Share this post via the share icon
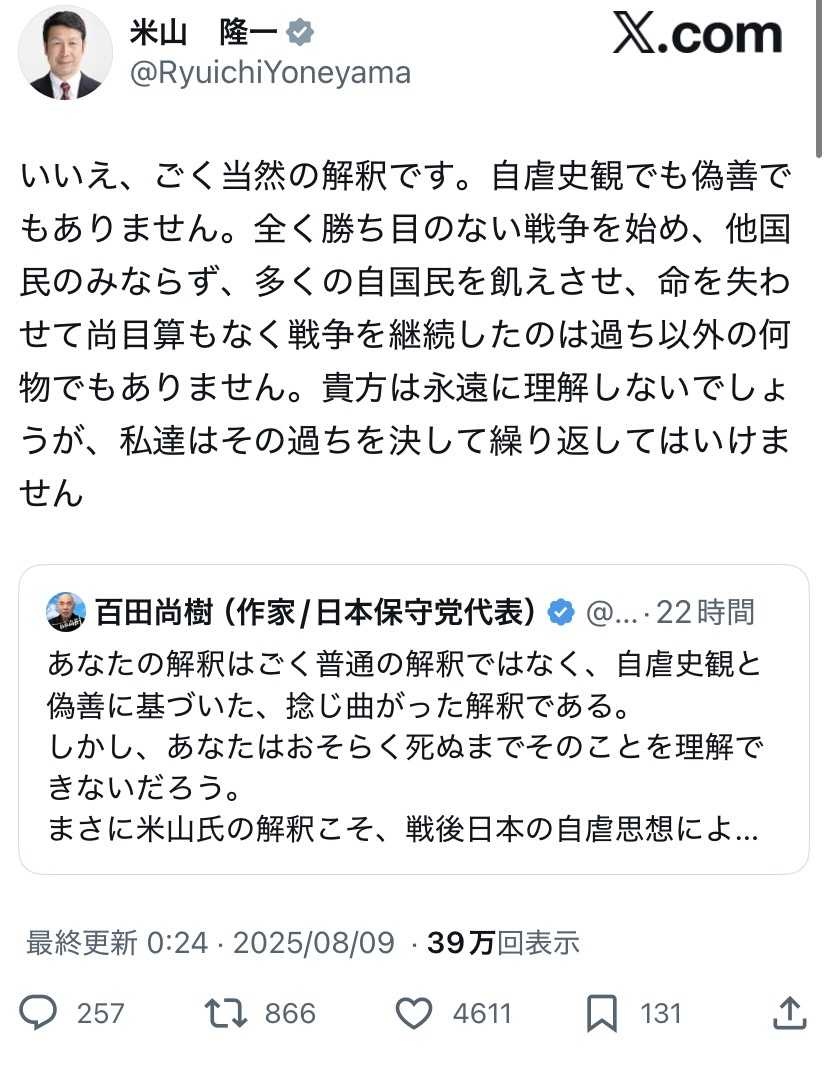 pos(789,1012)
